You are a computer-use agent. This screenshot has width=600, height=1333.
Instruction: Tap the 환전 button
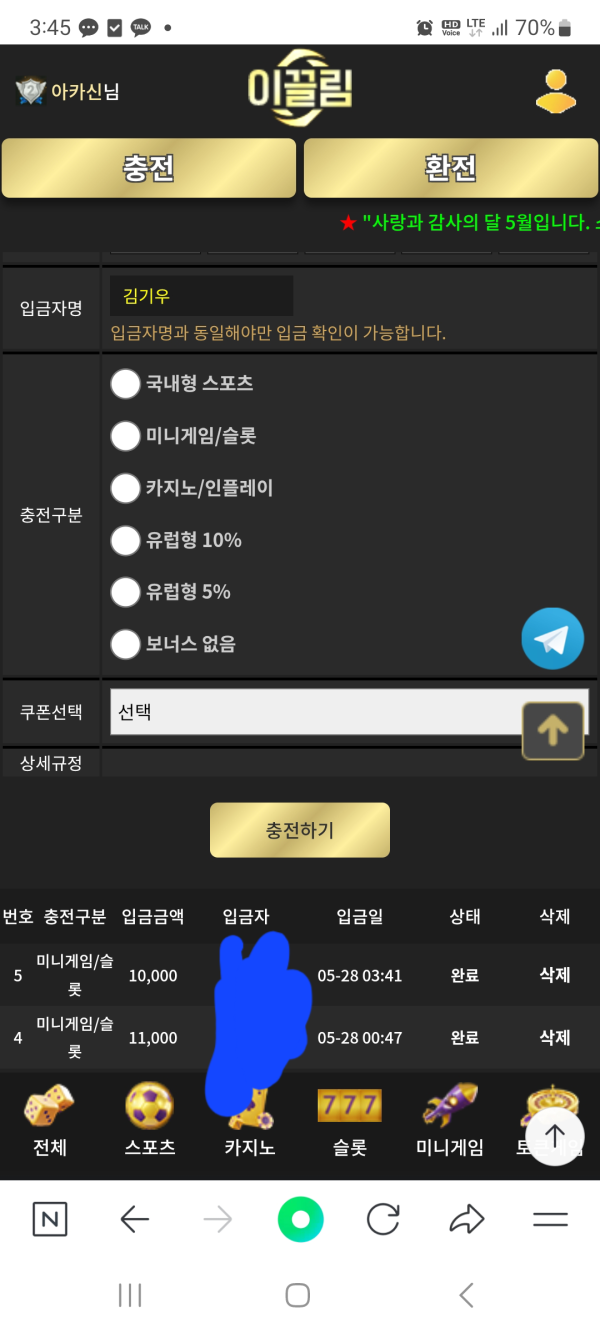click(450, 168)
